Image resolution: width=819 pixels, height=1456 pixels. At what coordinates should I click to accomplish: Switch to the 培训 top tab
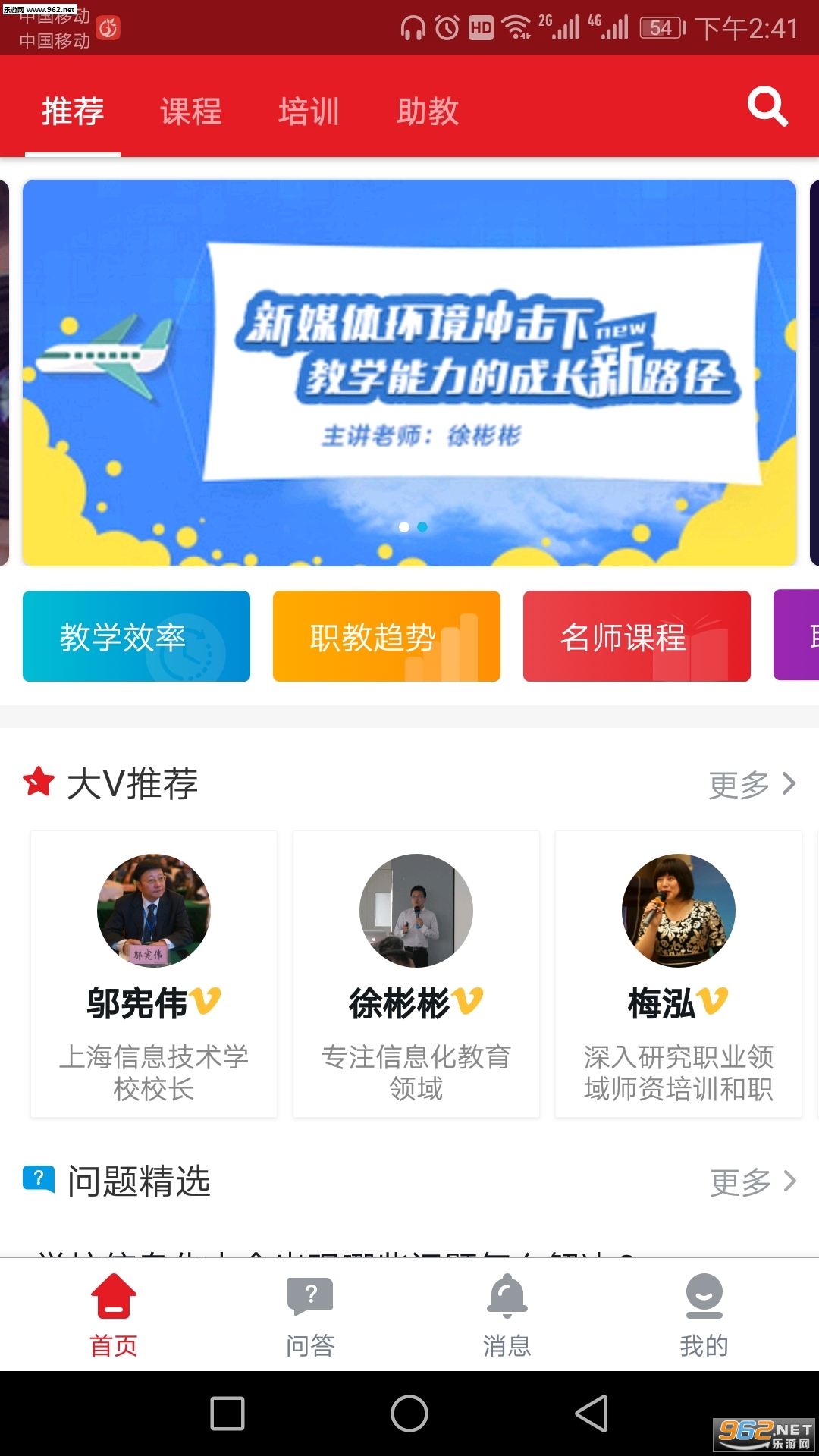click(x=309, y=111)
